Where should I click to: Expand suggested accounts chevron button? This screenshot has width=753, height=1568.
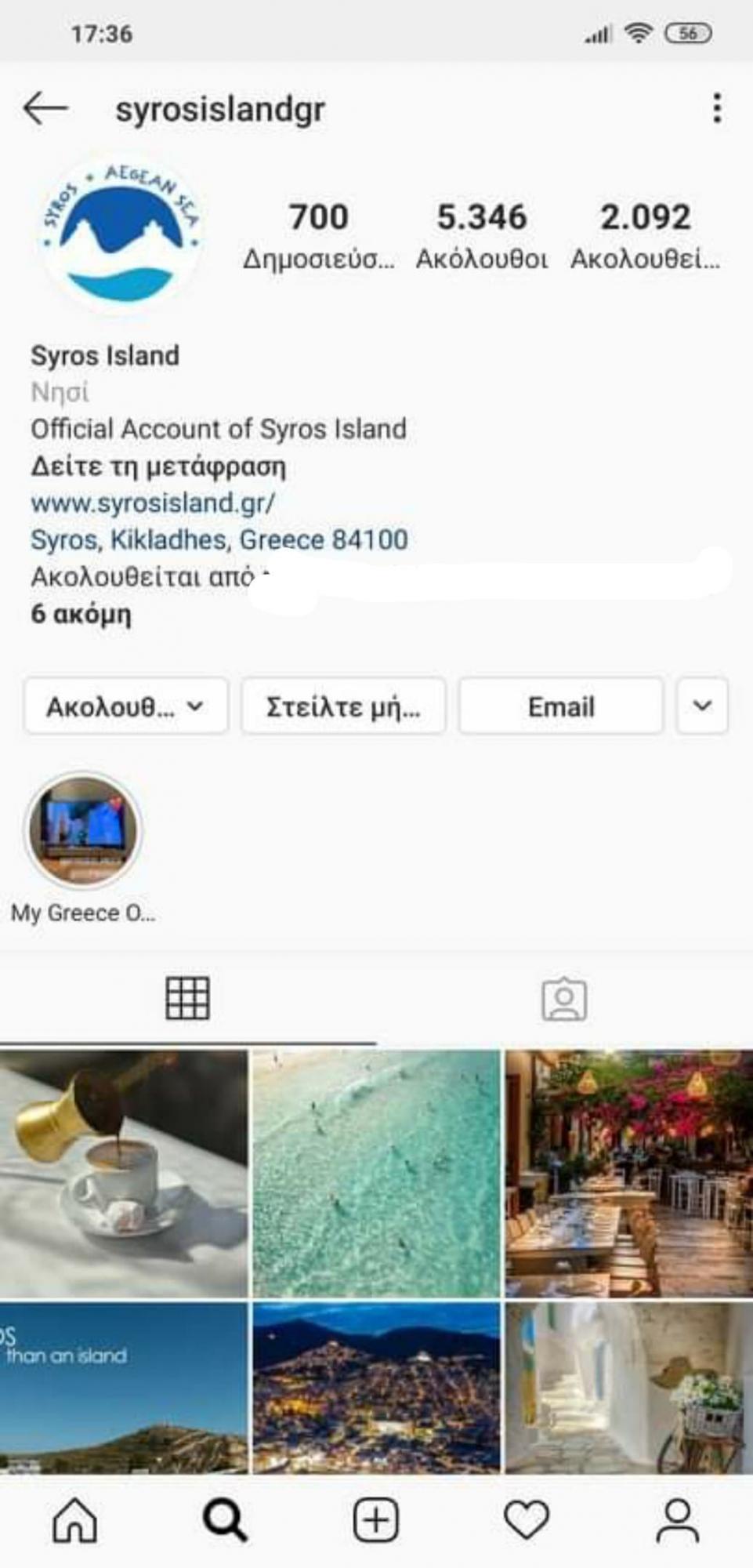[x=702, y=706]
